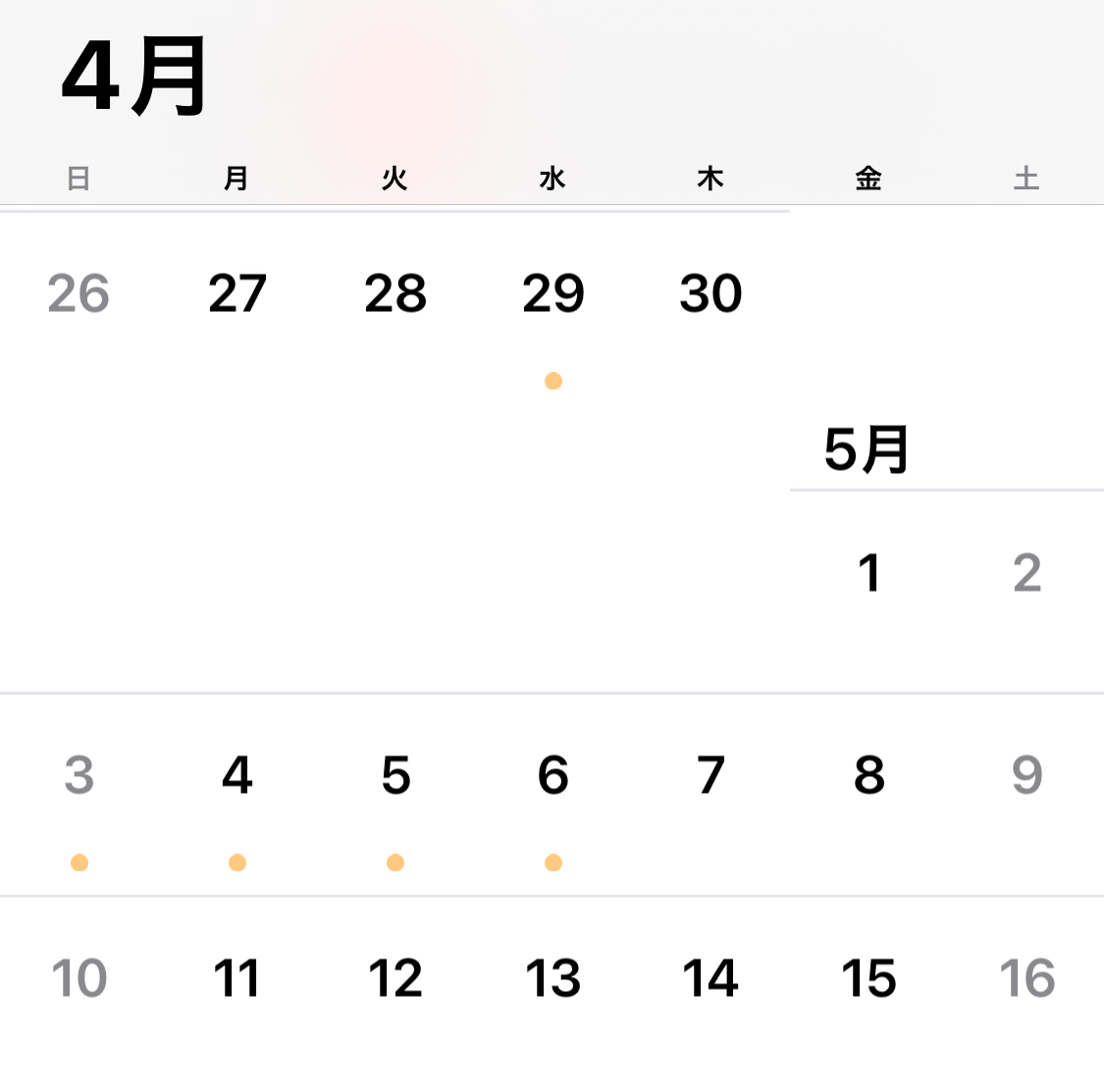Screen dimensions: 1104x1092
Task: Open May 14
Action: click(710, 978)
